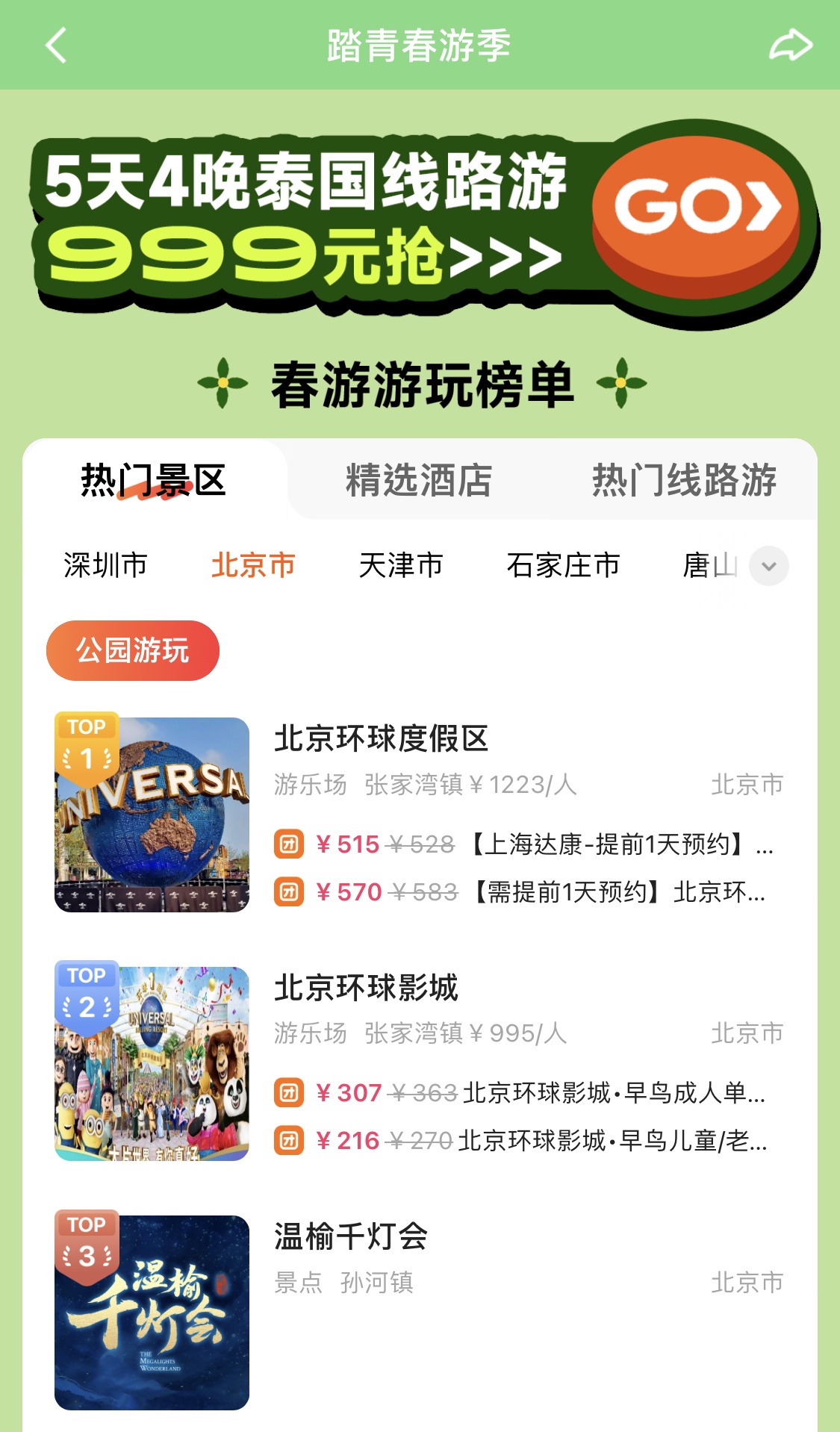Select the 热门景区 tab
Image resolution: width=840 pixels, height=1432 pixels.
pyautogui.click(x=154, y=480)
